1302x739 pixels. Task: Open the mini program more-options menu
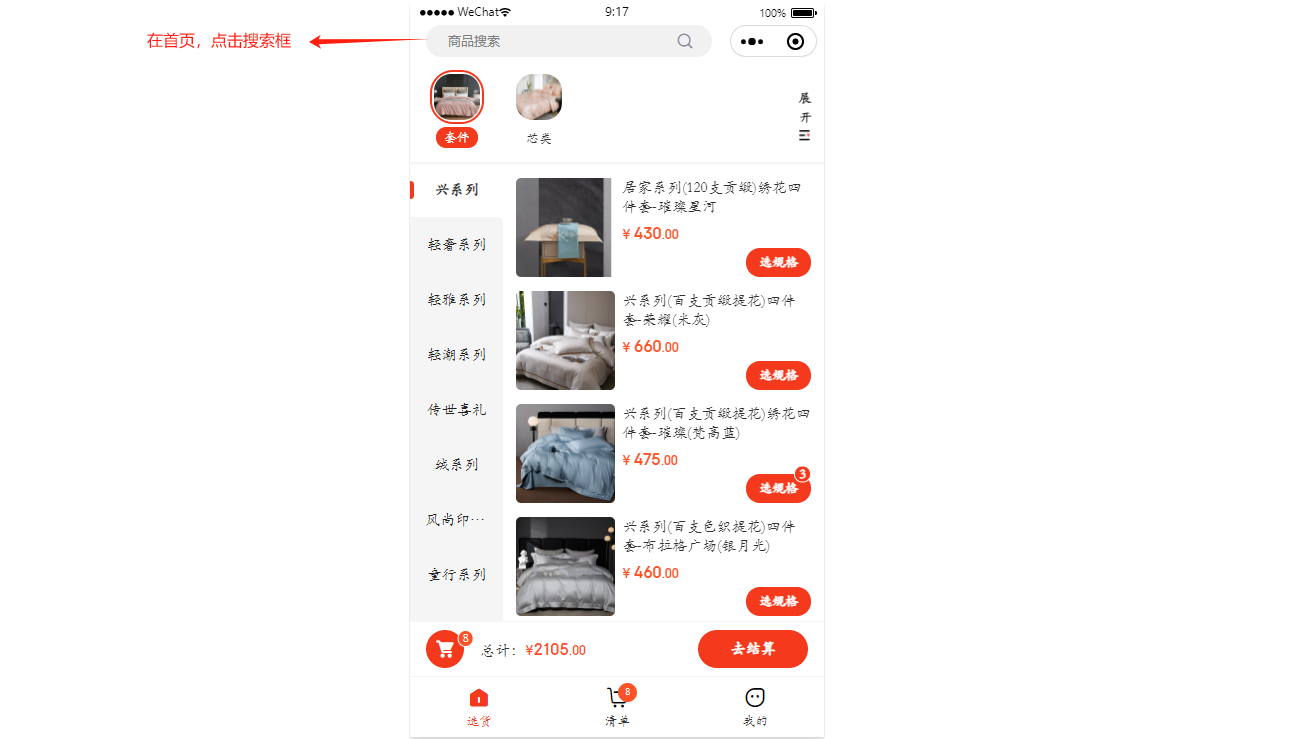(753, 42)
